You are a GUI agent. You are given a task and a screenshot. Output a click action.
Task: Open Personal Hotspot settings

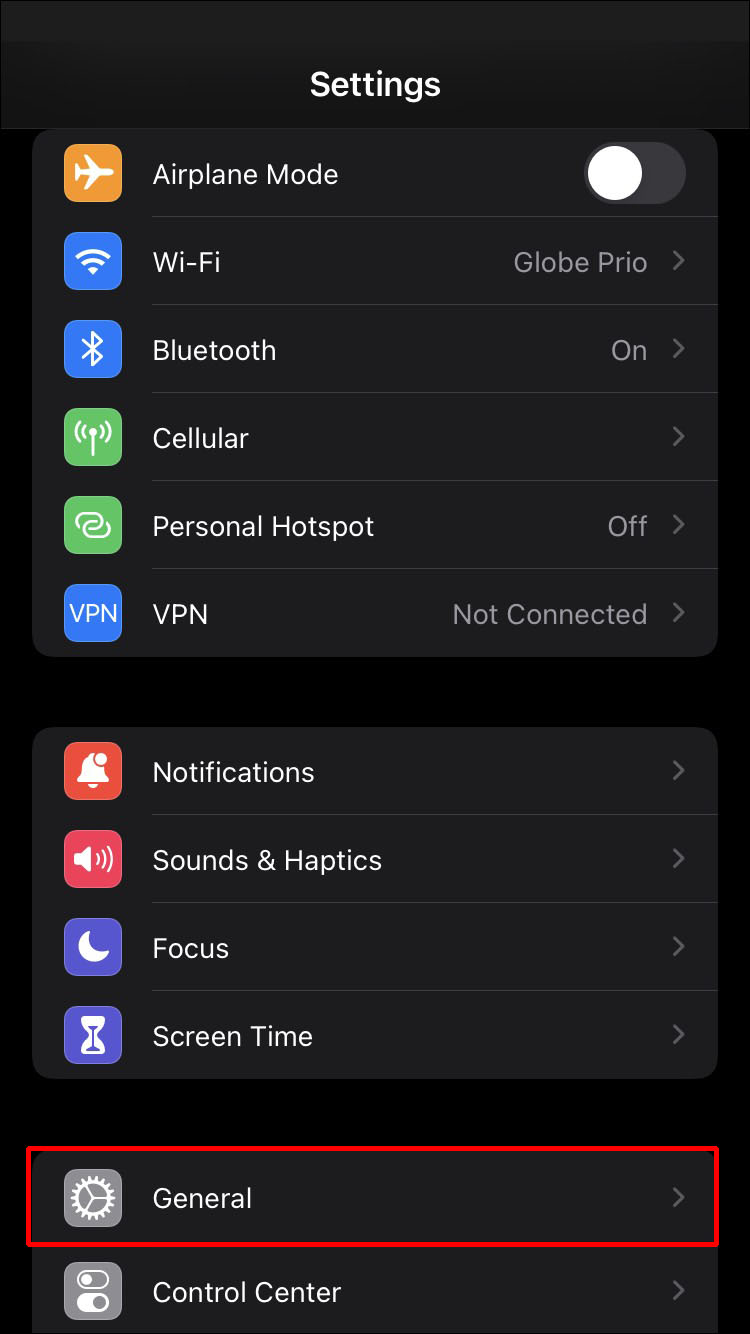pos(375,526)
